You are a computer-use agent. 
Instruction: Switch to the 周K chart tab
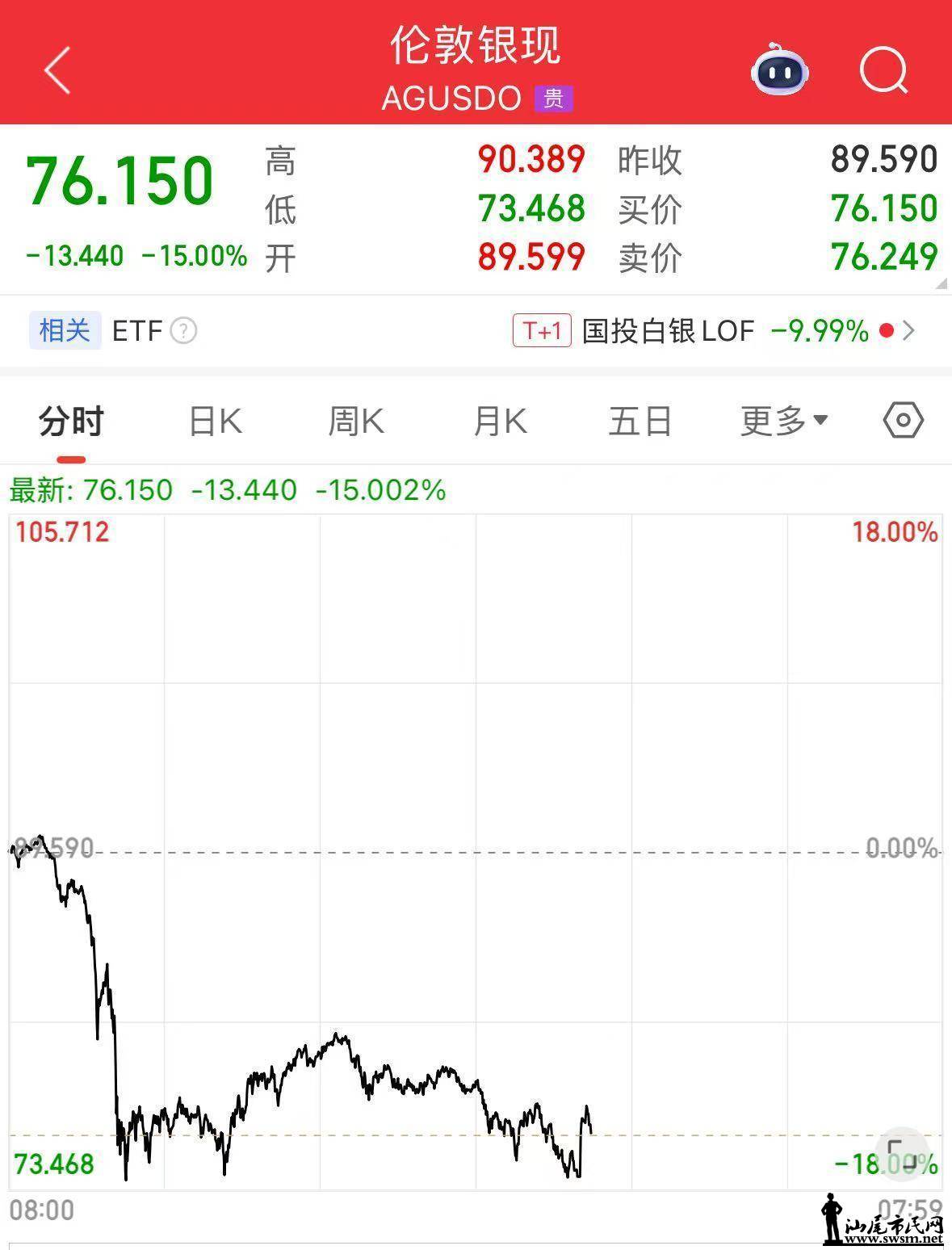(x=355, y=422)
